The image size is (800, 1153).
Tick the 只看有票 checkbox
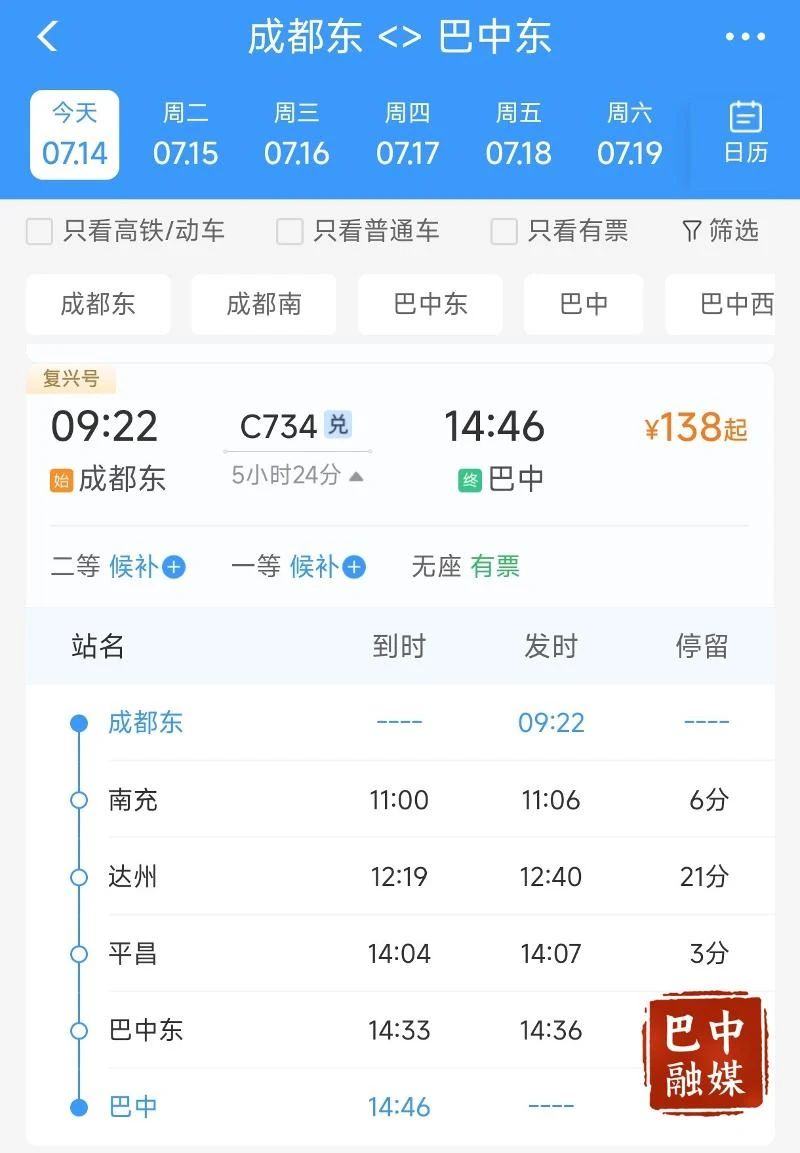point(504,232)
